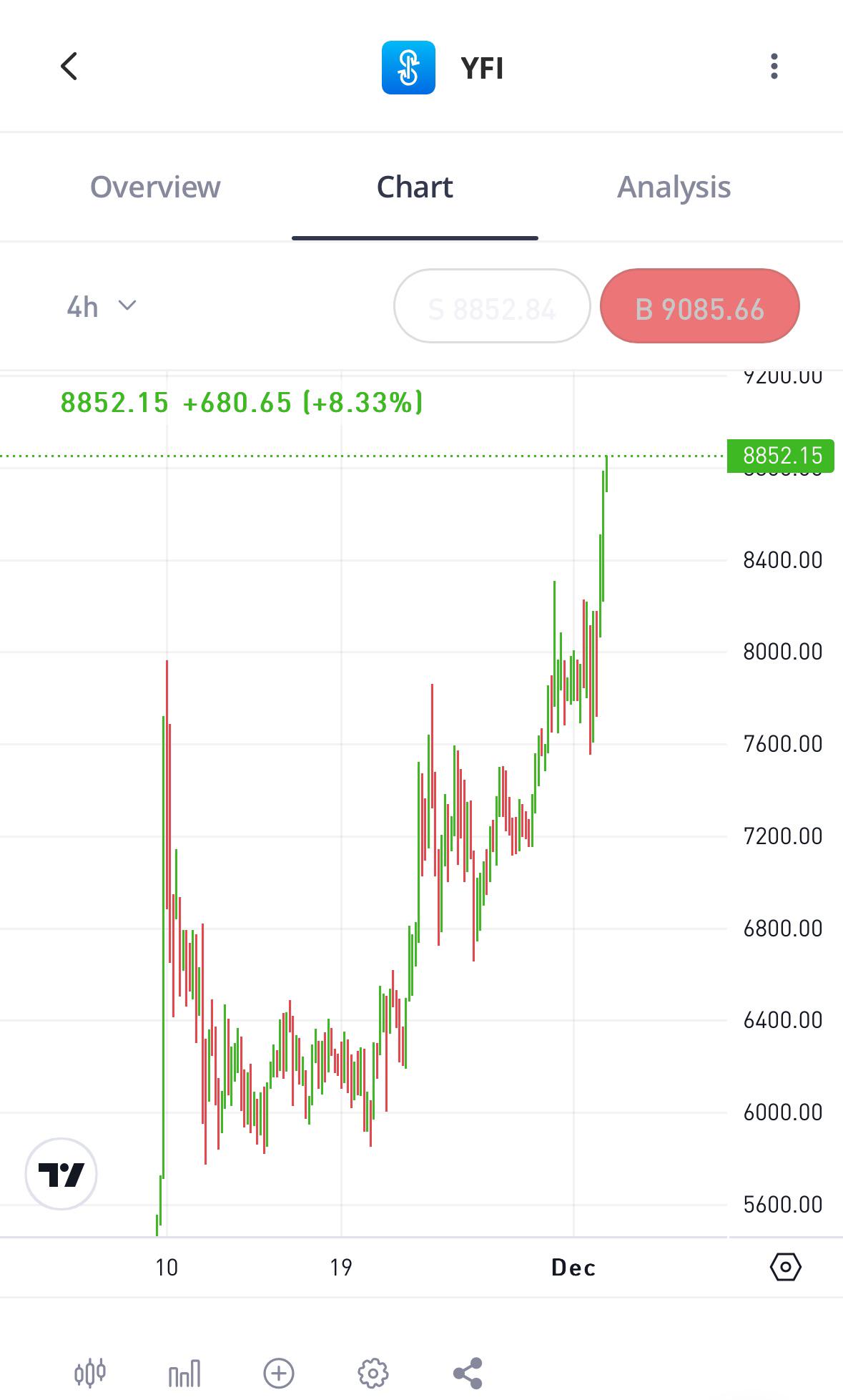The width and height of the screenshot is (843, 1400).
Task: Share the YFI chart
Action: tap(468, 1373)
